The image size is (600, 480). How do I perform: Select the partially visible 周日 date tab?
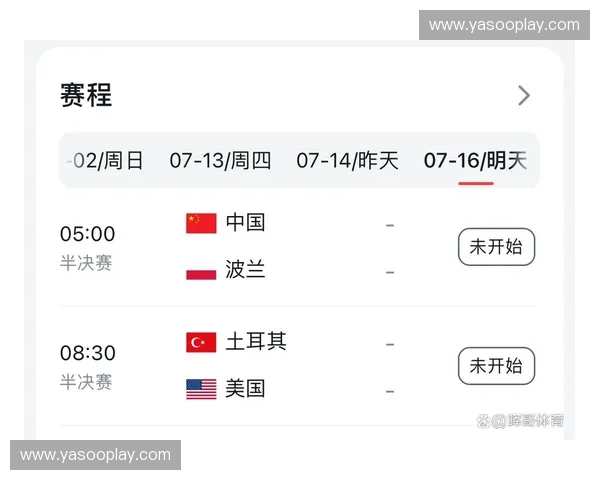point(107,161)
